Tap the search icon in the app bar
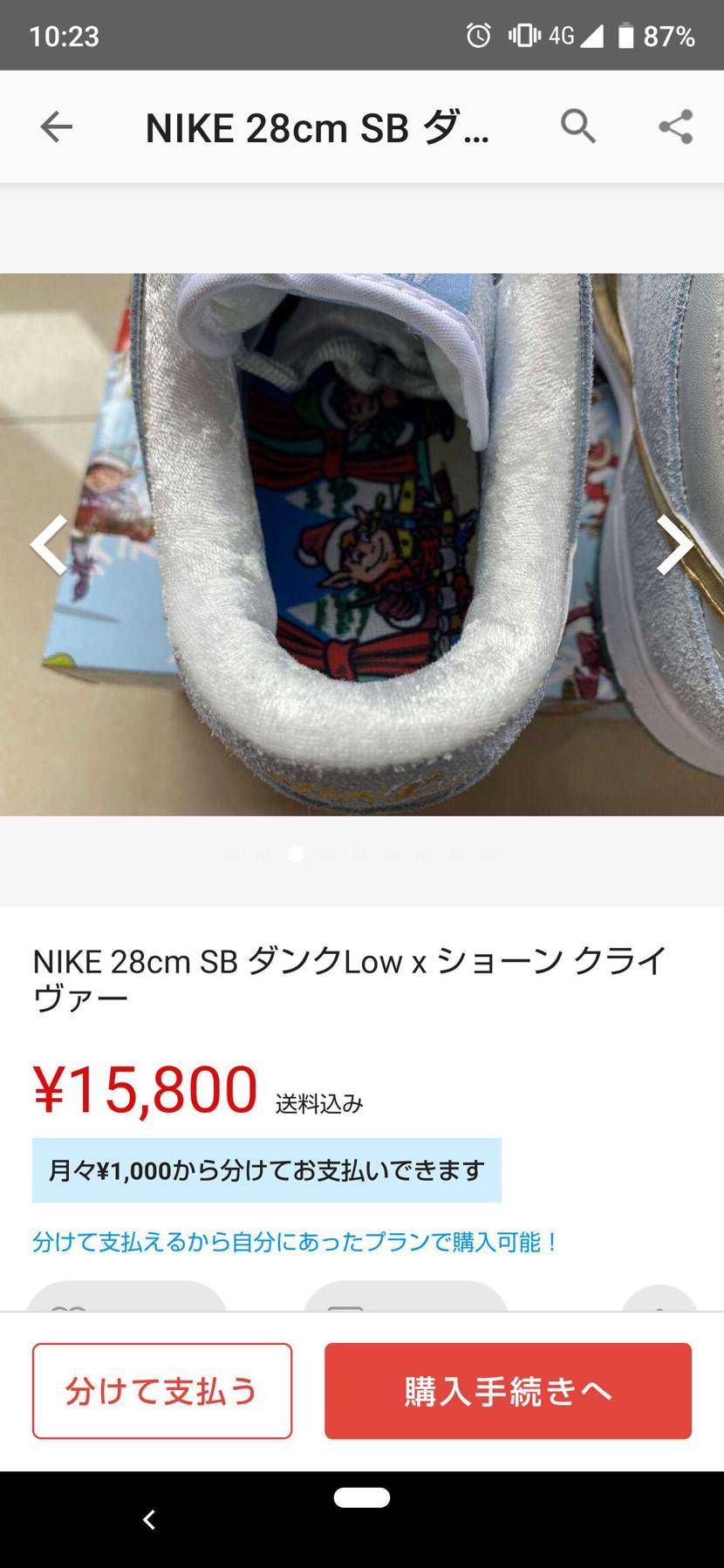724x1568 pixels. coord(578,126)
